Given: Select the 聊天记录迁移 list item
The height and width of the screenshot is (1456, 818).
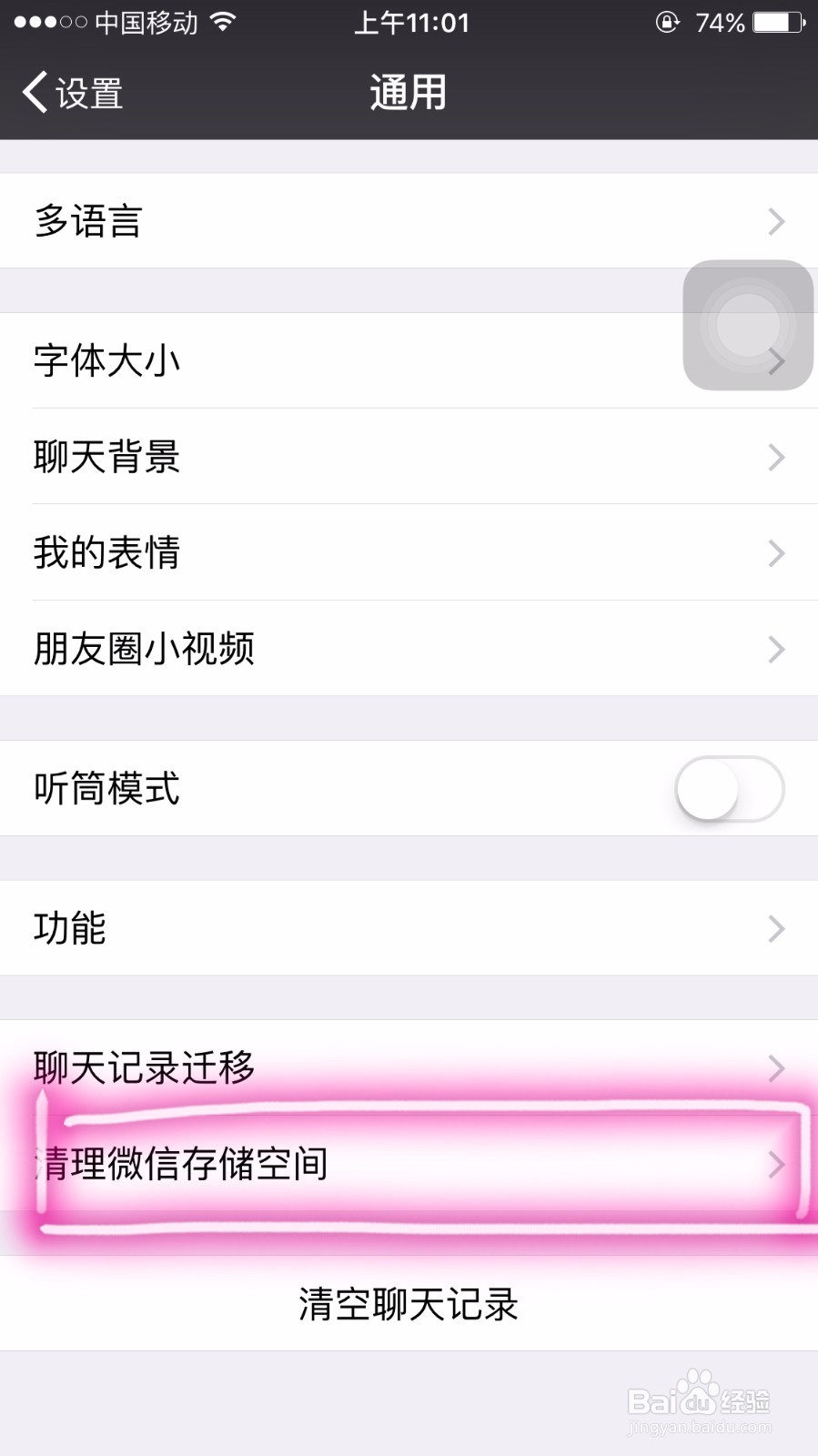Looking at the screenshot, I should (x=409, y=1067).
